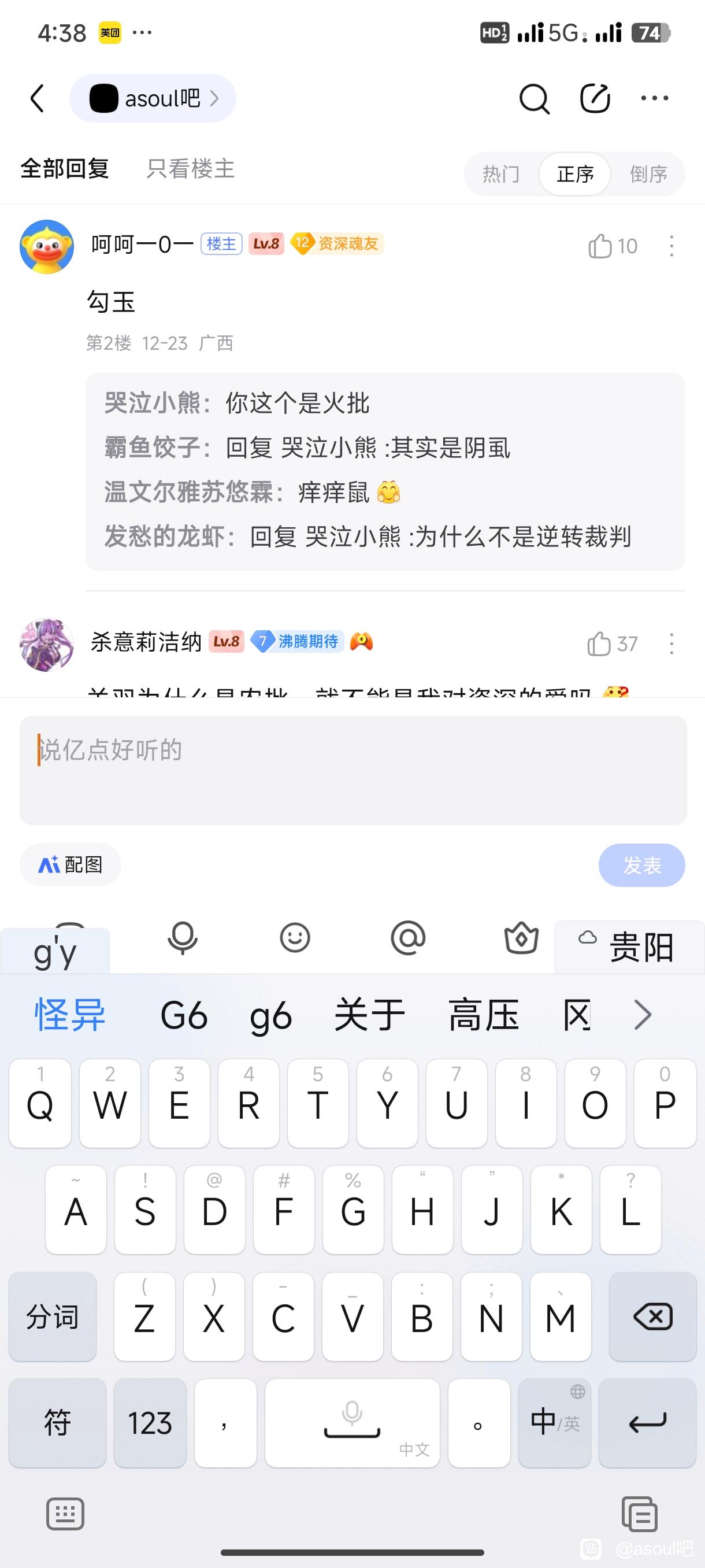Open the header's three-dot overflow menu

point(655,99)
